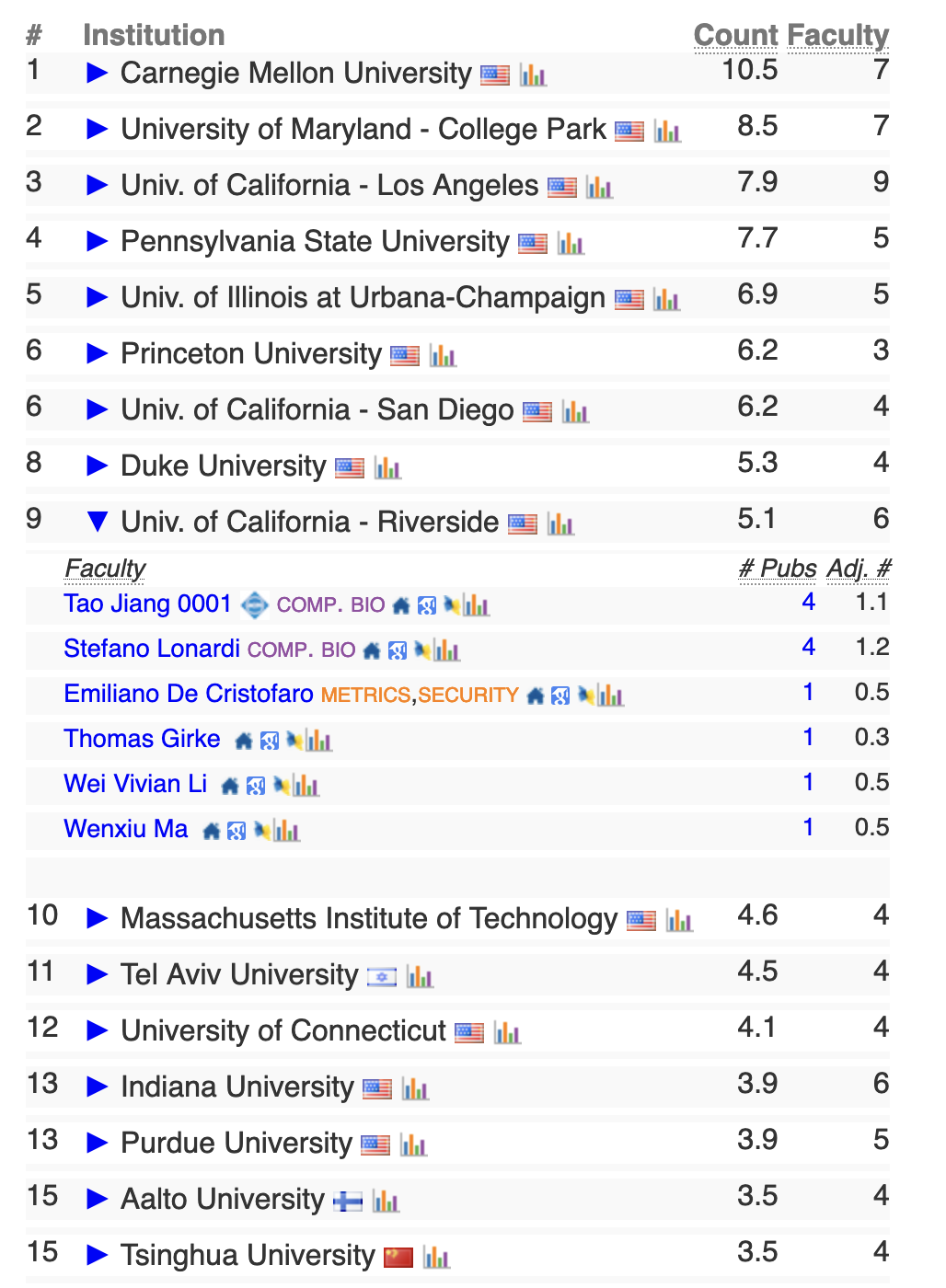Viewport: 946px width, 1288px height.
Task: Expand University of Maryland - College Park
Action: coord(97,130)
